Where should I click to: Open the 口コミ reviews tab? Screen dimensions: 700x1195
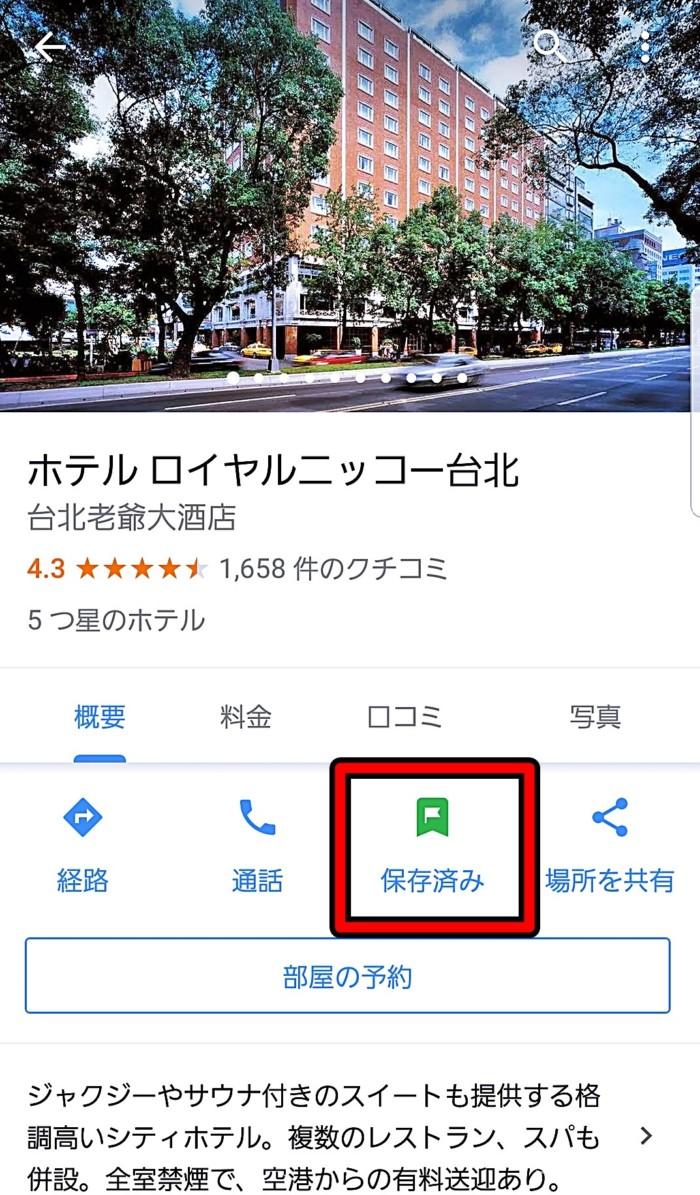coord(404,717)
